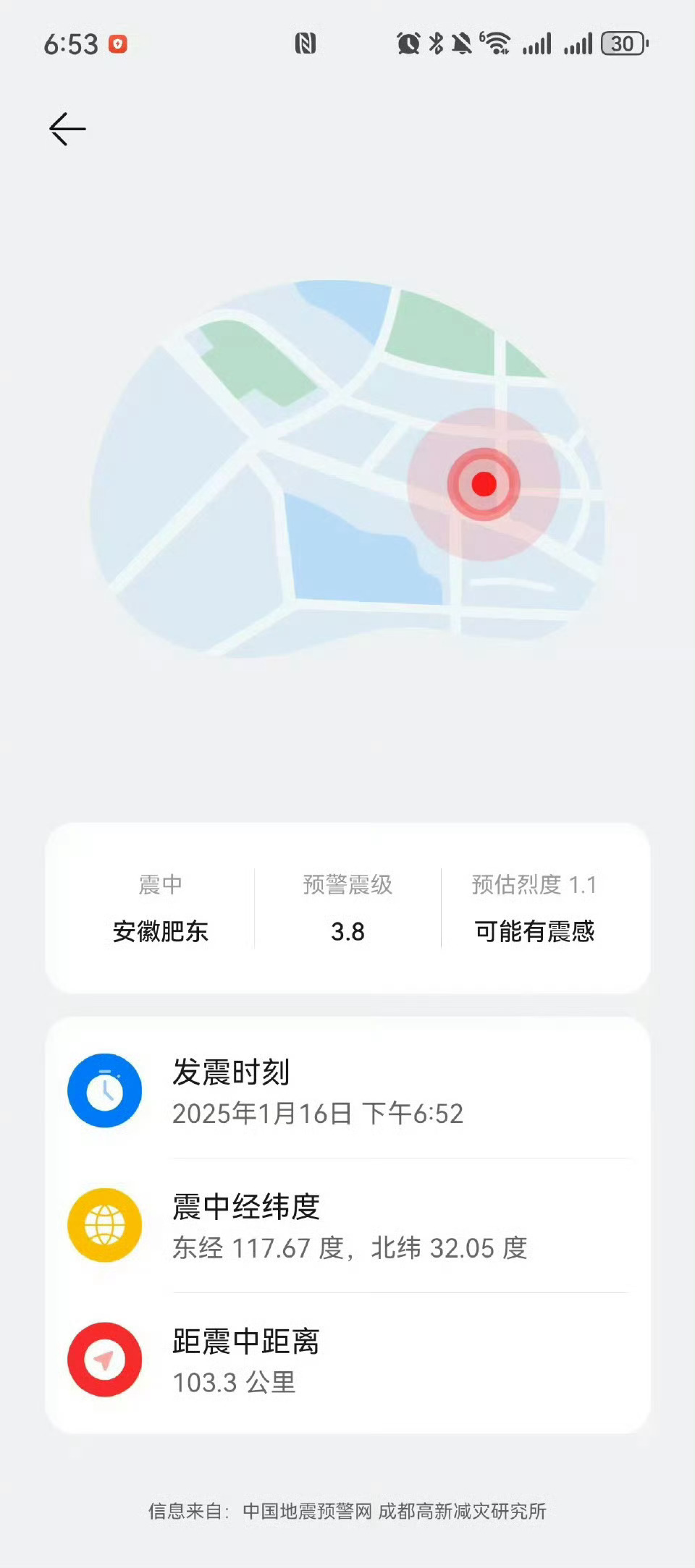Tap the map preview area
695x1568 pixels.
[x=347, y=470]
